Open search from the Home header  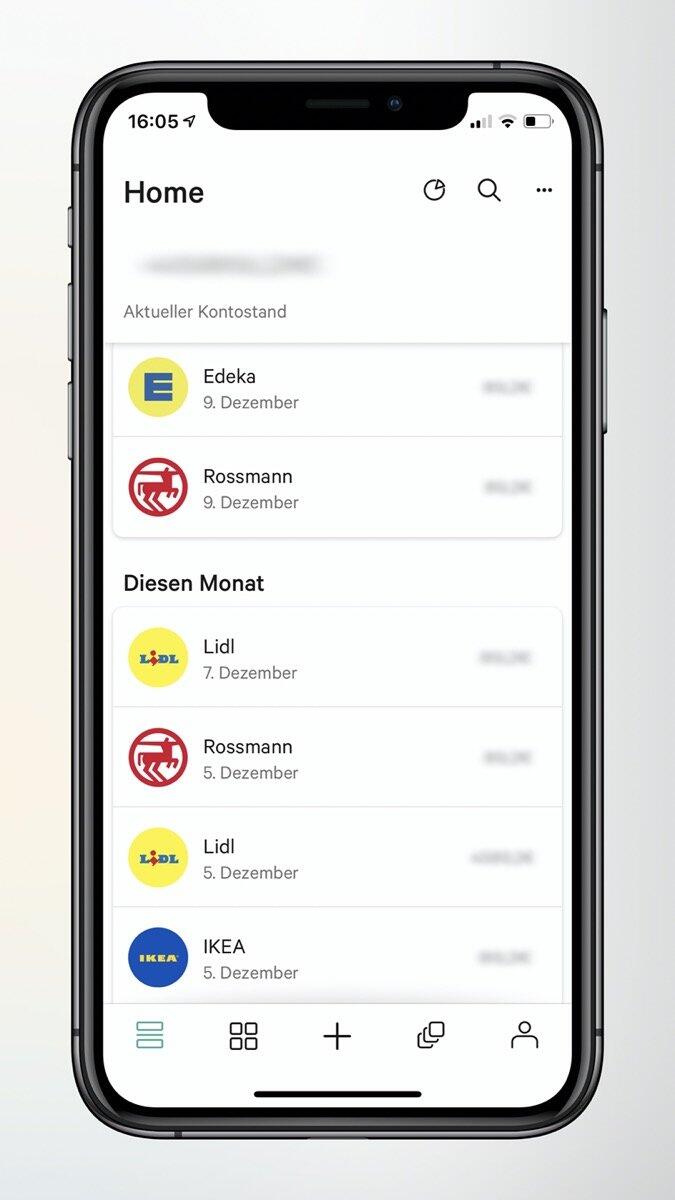click(489, 190)
